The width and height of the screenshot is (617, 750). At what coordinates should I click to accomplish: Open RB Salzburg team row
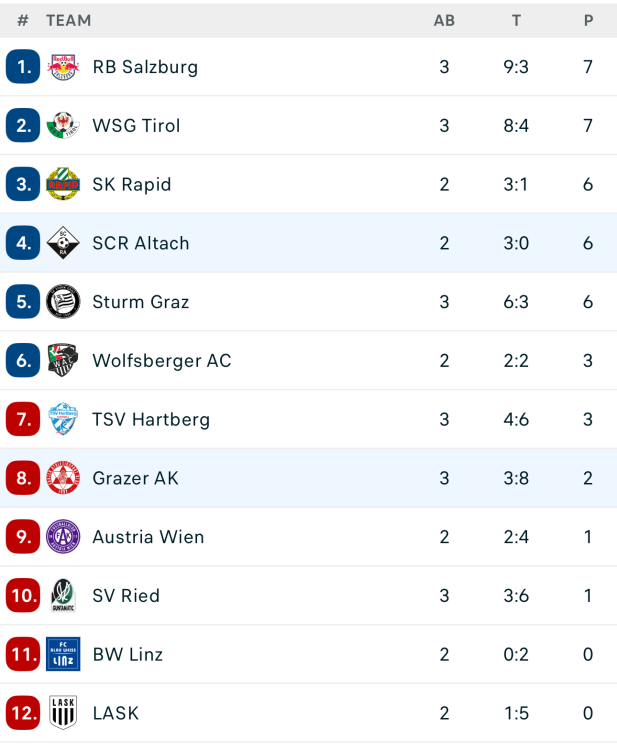tap(145, 67)
